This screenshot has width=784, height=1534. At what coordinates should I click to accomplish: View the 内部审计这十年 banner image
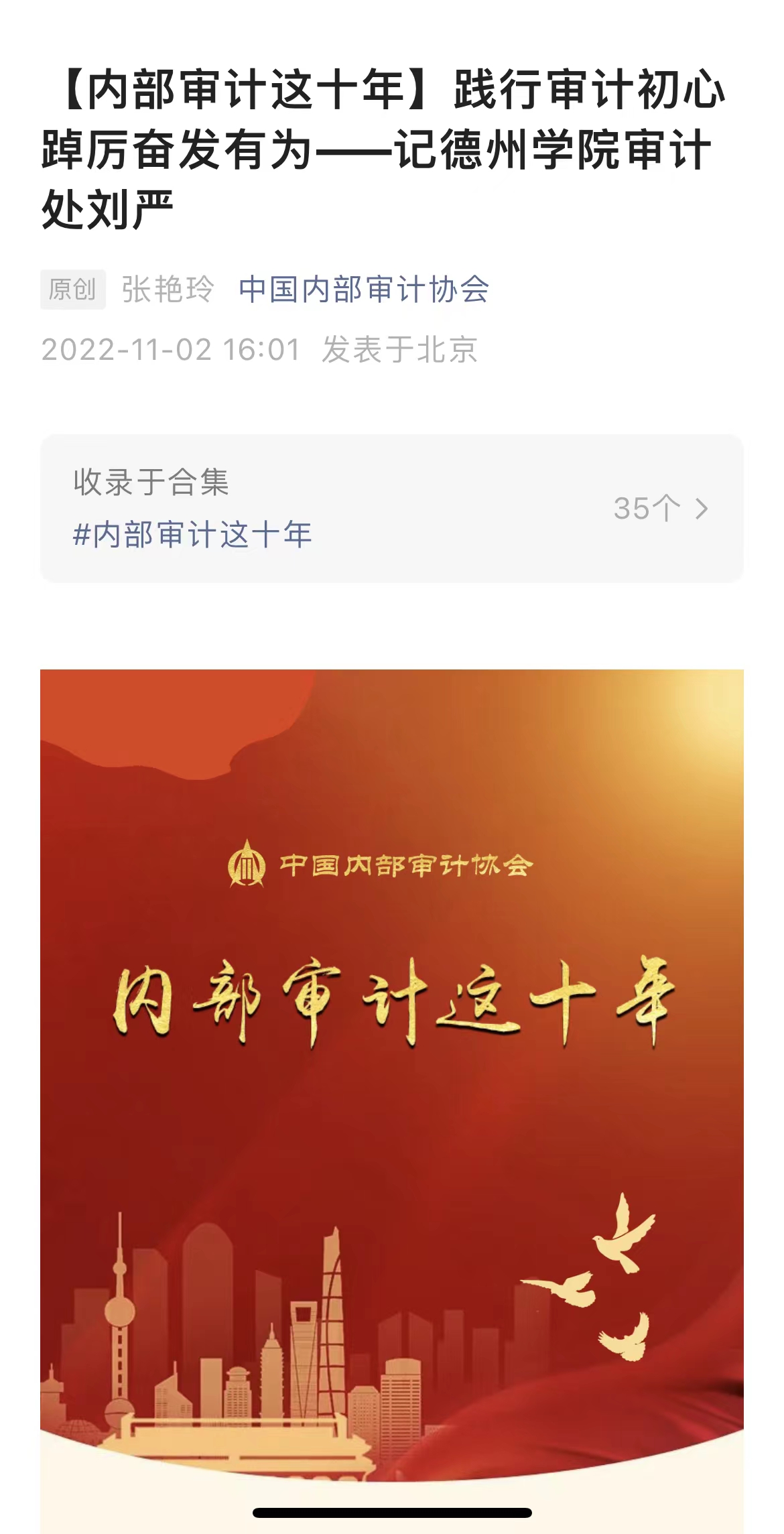392,1072
